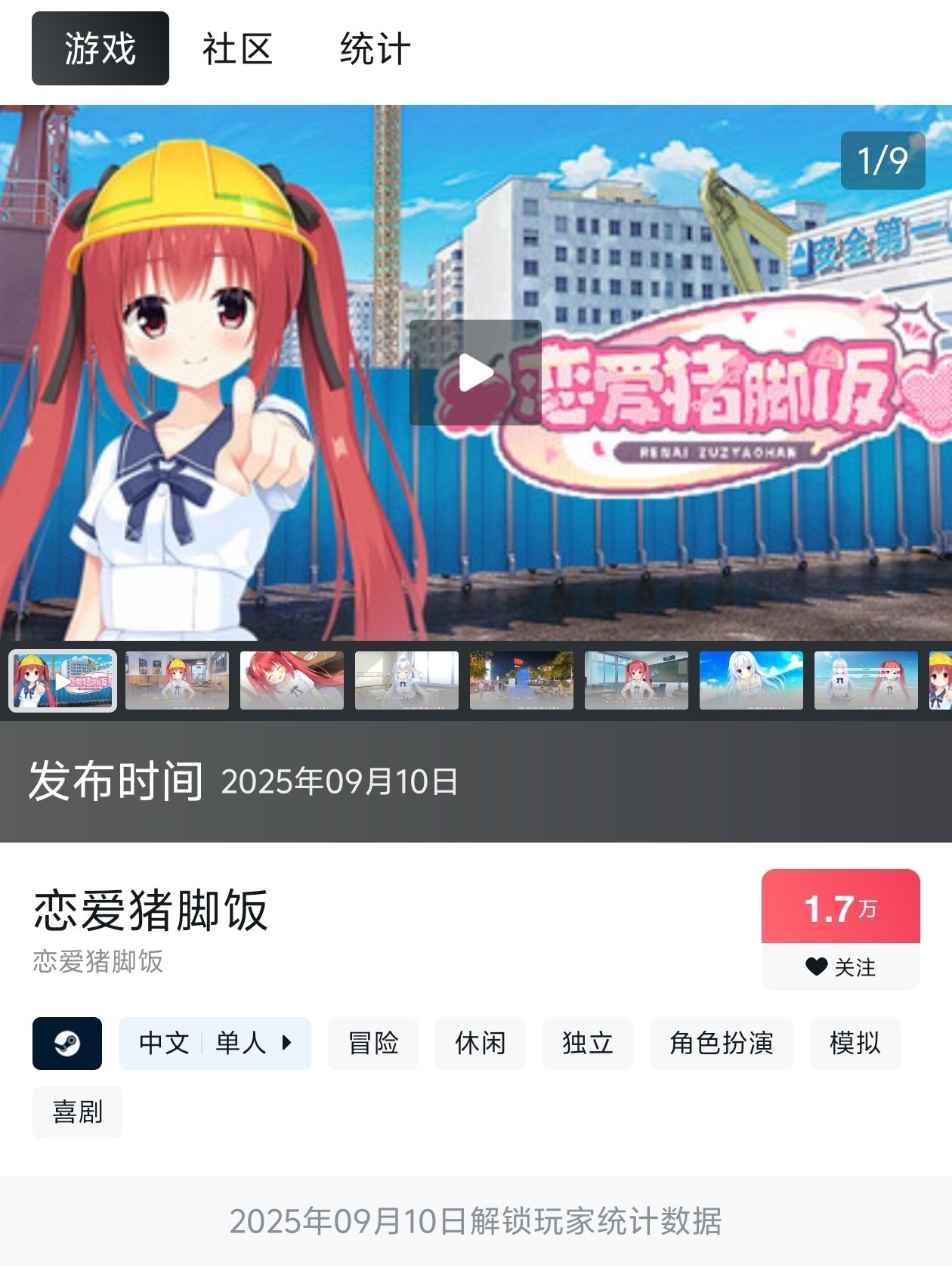Open the eighth thumbnail with two girls

(866, 680)
